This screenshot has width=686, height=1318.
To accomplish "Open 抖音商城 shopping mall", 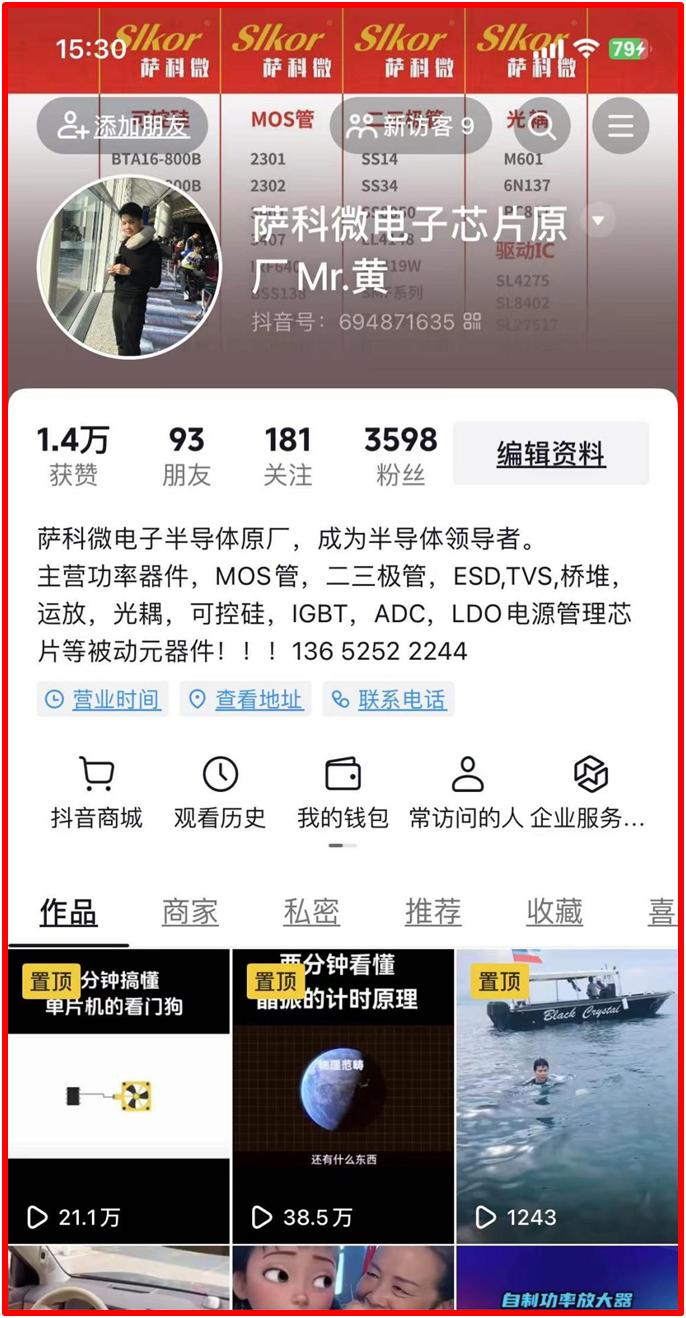I will 96,792.
